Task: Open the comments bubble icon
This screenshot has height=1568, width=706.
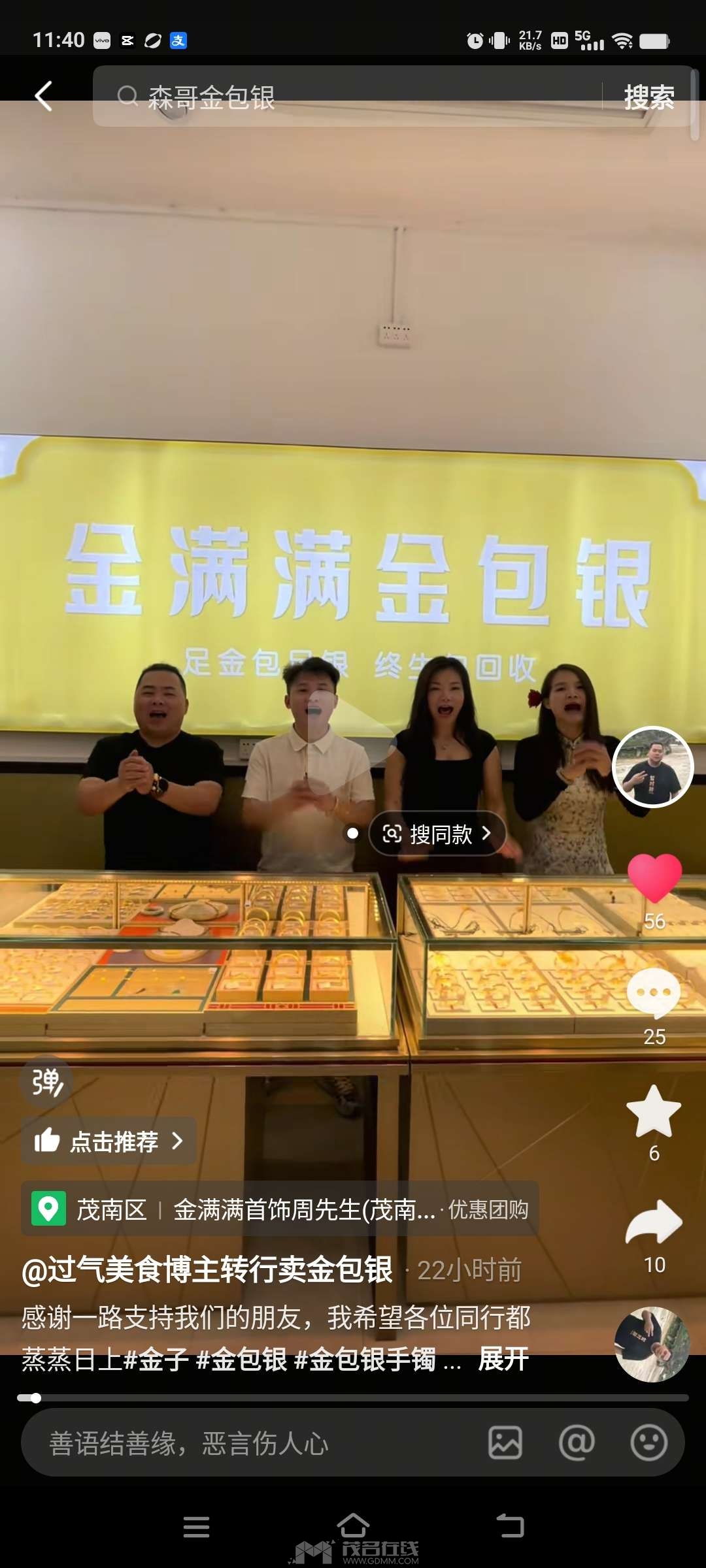Action: (654, 993)
